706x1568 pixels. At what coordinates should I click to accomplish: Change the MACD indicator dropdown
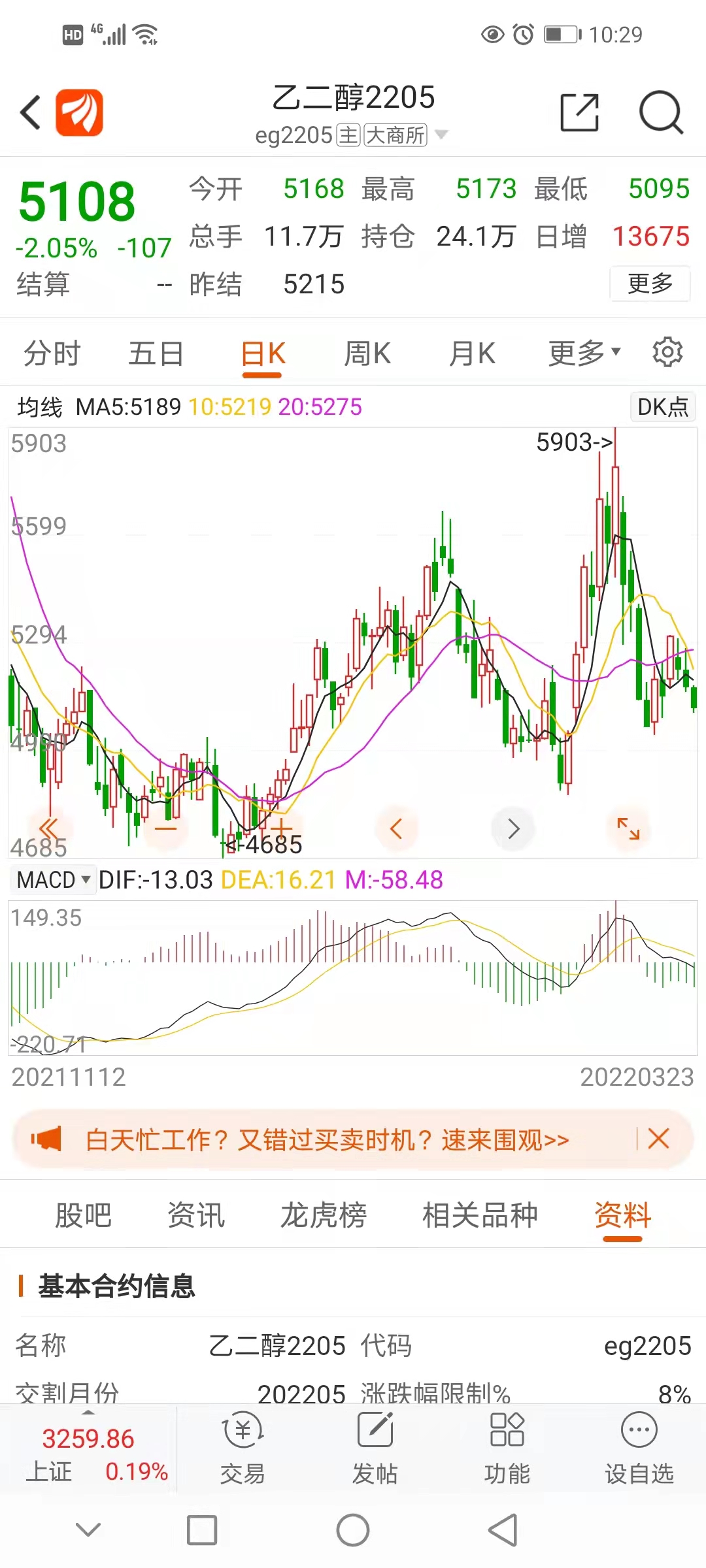click(x=53, y=879)
